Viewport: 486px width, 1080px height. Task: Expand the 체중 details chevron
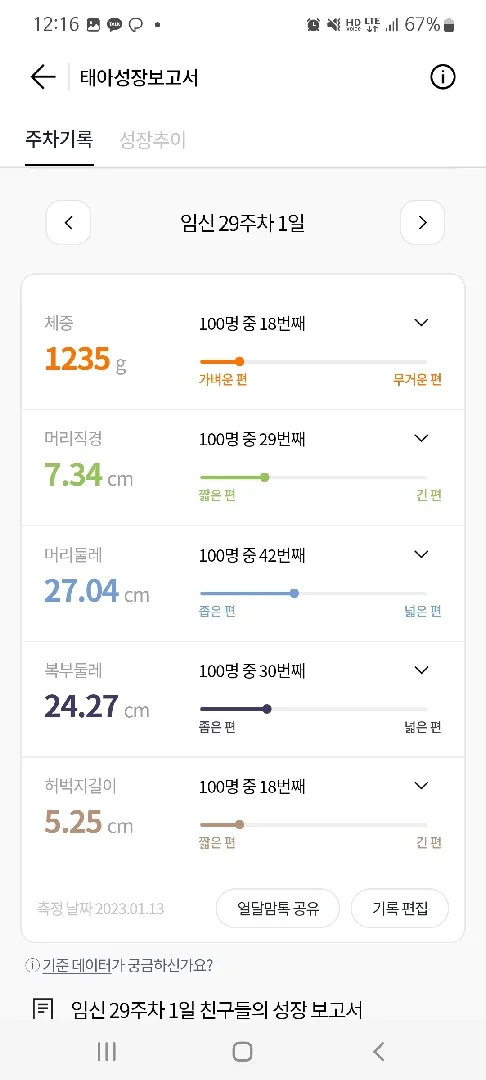[421, 322]
